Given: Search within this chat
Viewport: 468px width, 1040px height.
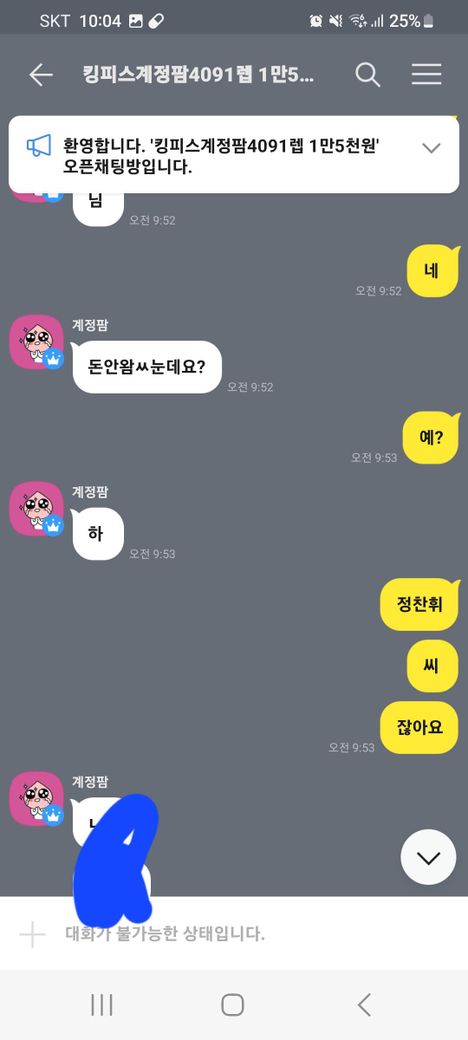Looking at the screenshot, I should (x=367, y=75).
